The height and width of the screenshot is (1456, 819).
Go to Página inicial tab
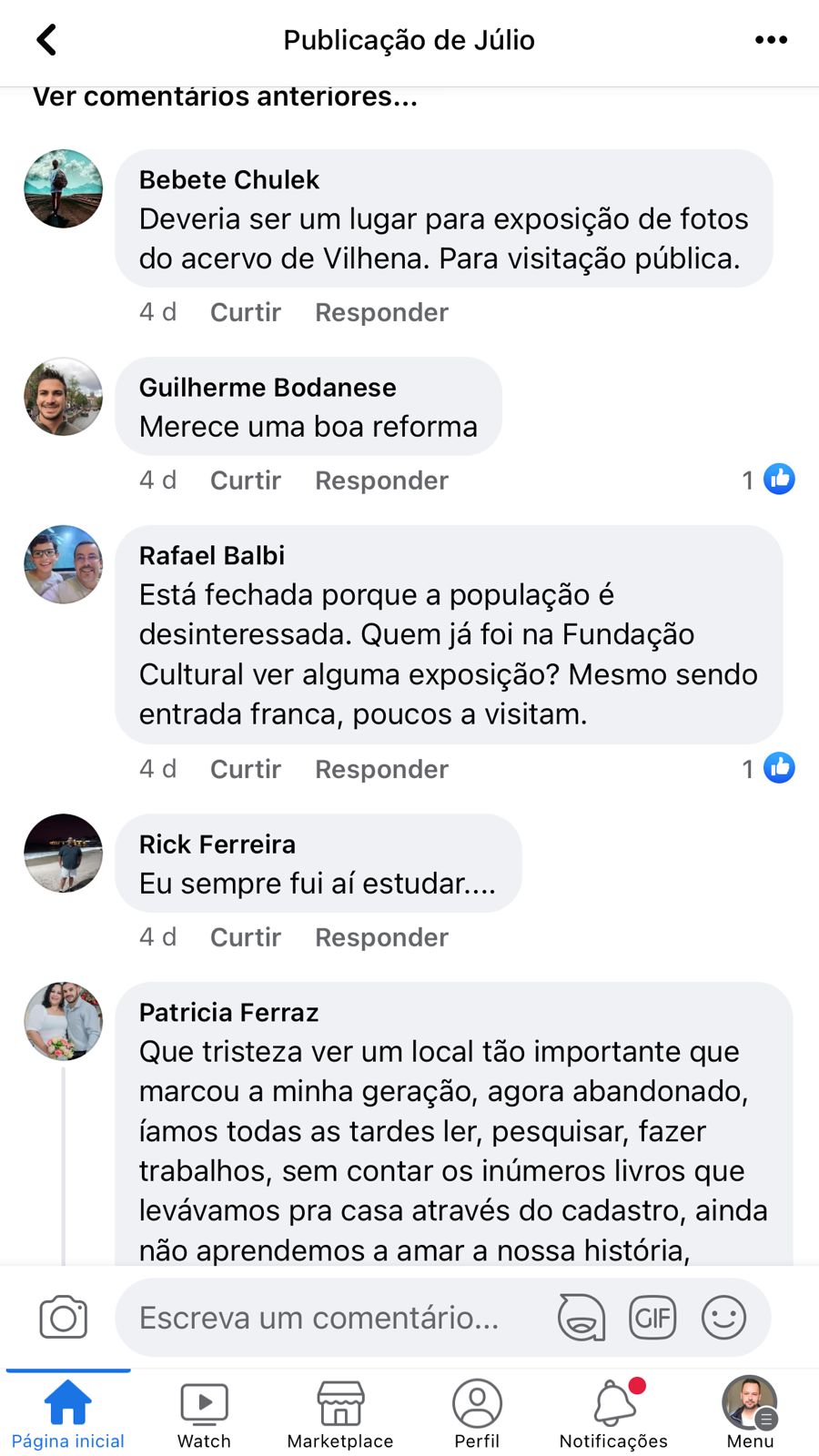[x=68, y=1413]
